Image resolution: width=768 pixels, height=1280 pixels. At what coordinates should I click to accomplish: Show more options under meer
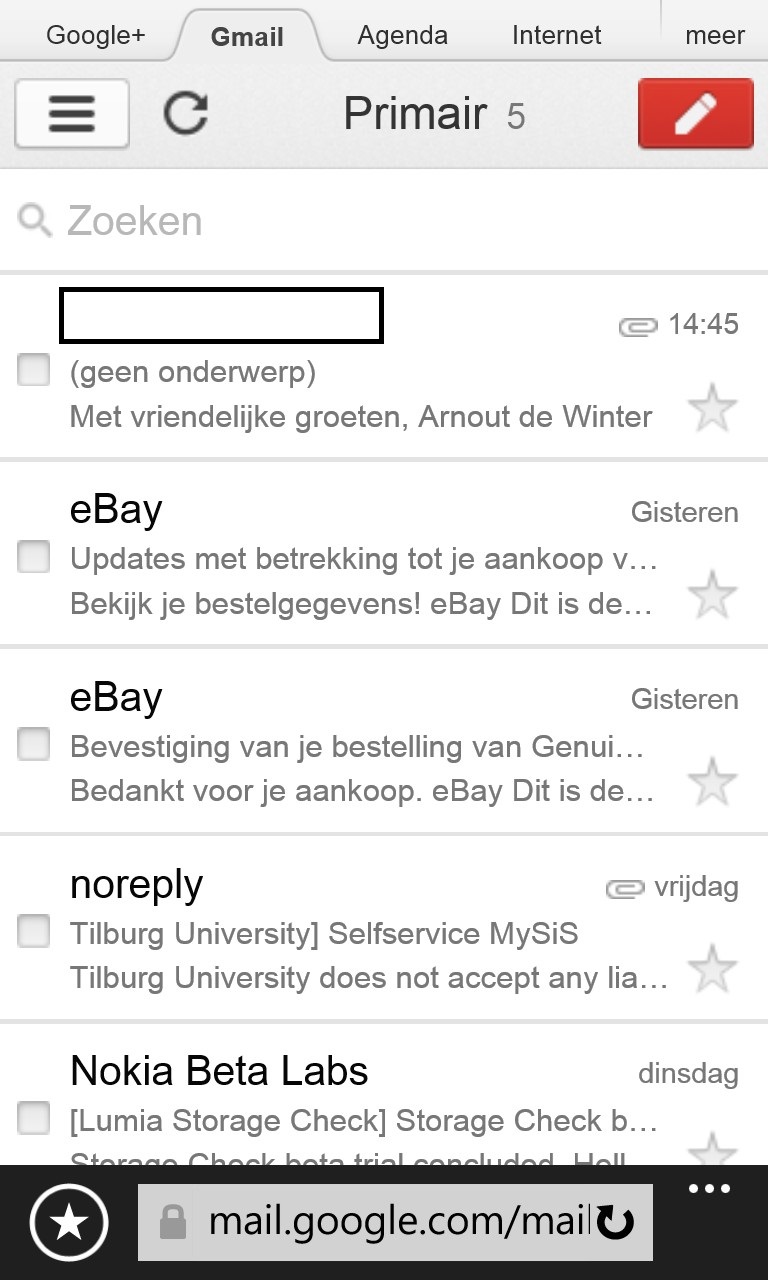[x=714, y=36]
